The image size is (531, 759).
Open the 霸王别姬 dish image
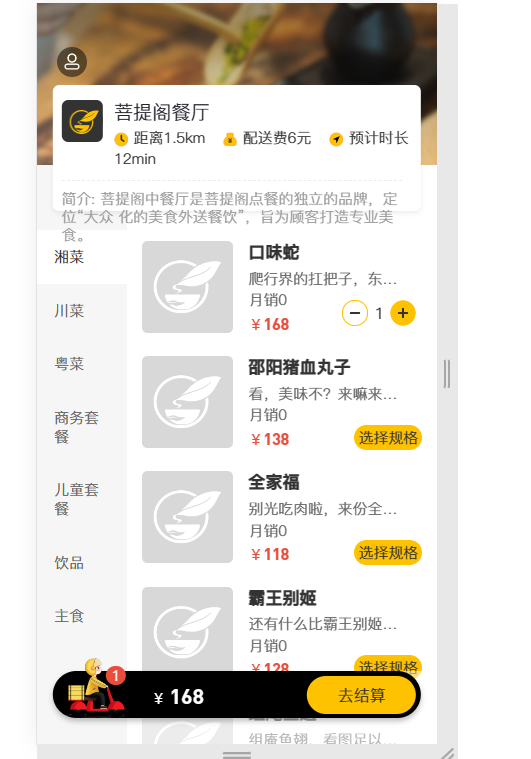187,629
